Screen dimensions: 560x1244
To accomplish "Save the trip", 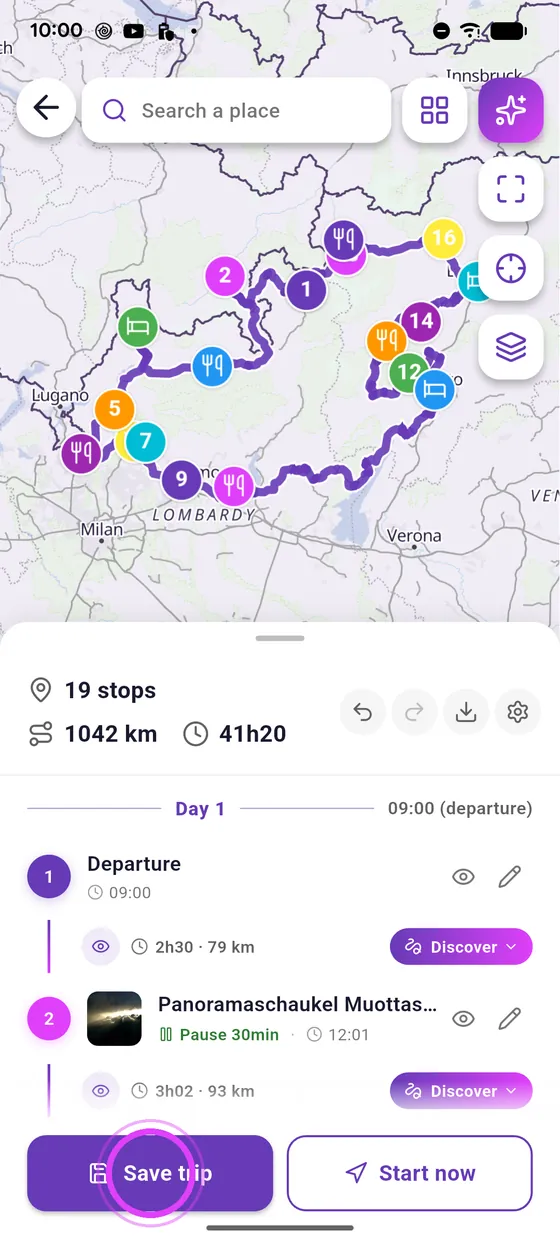I will [150, 1173].
